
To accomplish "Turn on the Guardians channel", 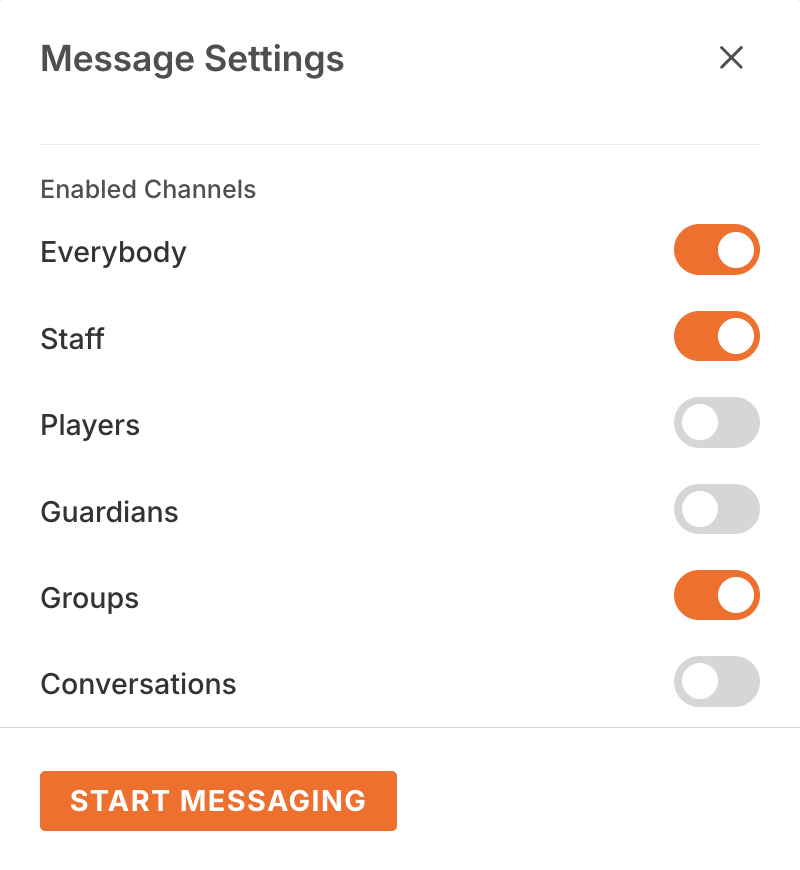I will pyautogui.click(x=716, y=509).
